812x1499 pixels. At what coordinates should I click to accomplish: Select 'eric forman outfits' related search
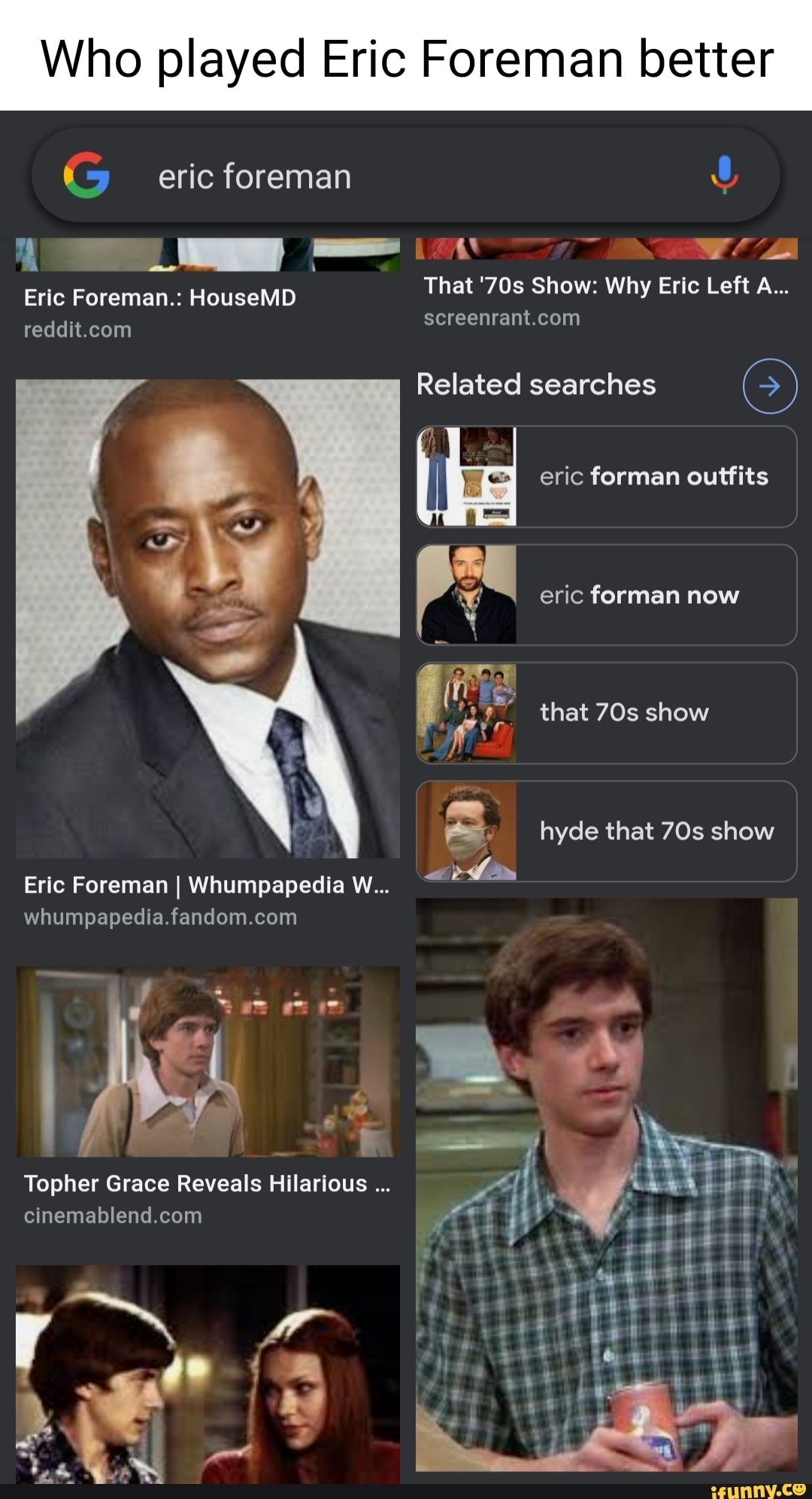pos(607,476)
